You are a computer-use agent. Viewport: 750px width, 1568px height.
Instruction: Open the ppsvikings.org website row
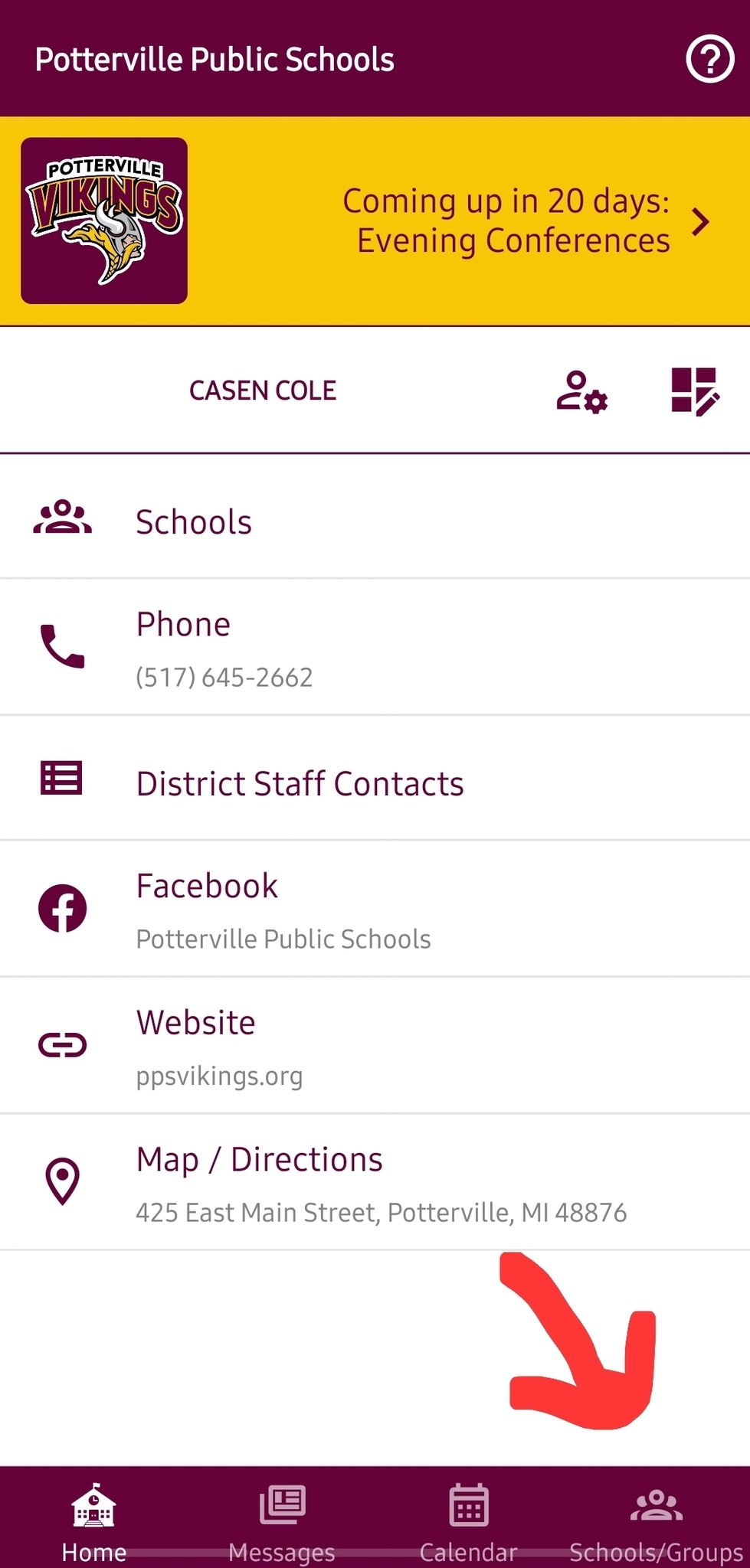click(375, 1045)
